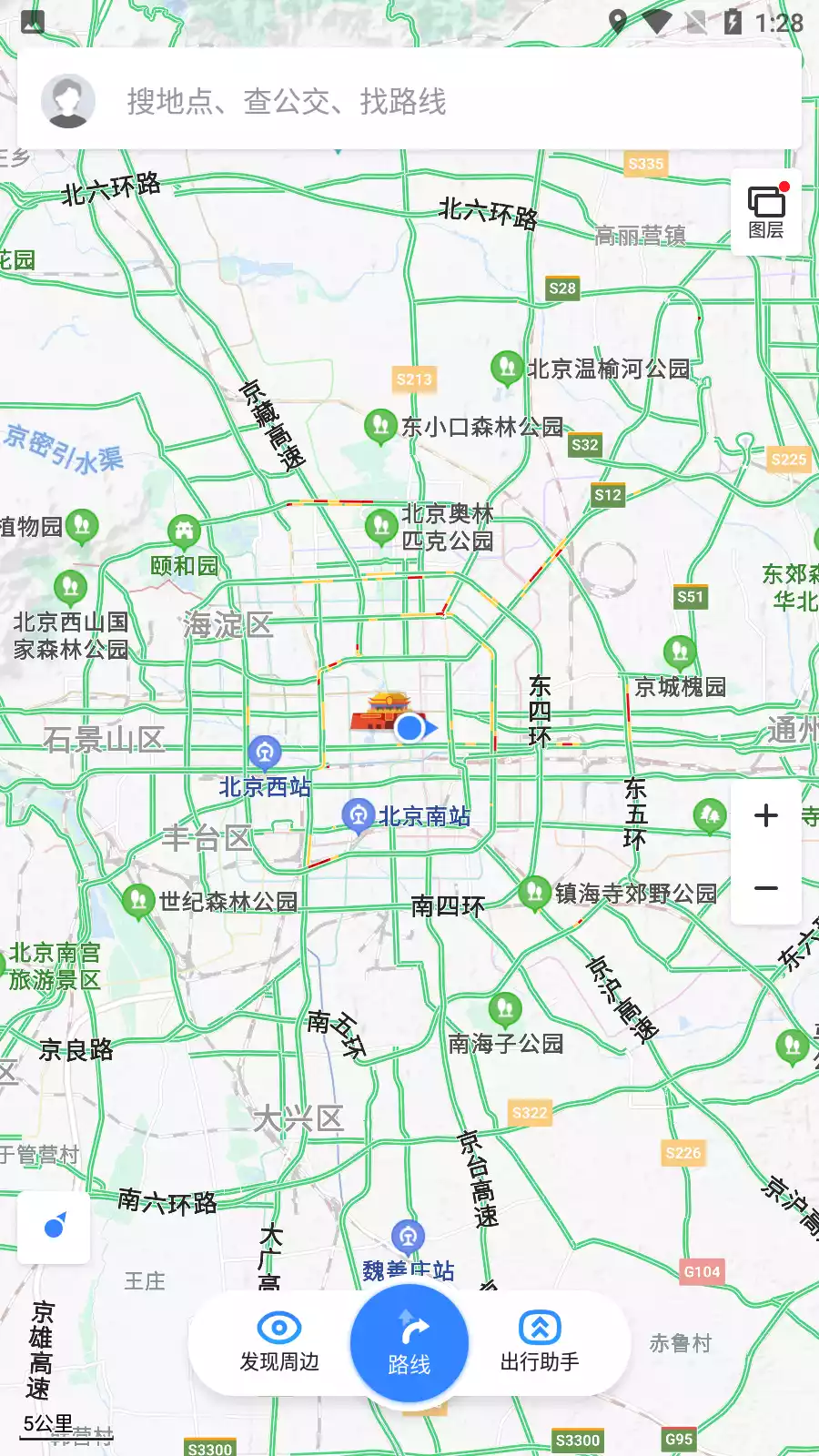Tap the 北京奥林匹克公园 park marker

click(379, 526)
